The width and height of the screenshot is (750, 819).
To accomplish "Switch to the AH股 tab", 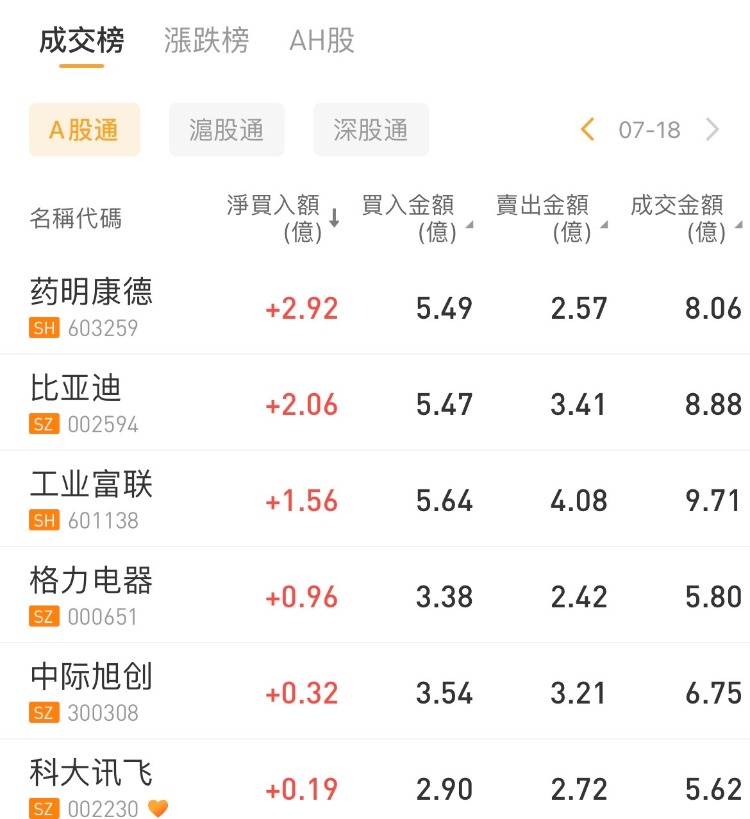I will pyautogui.click(x=322, y=41).
